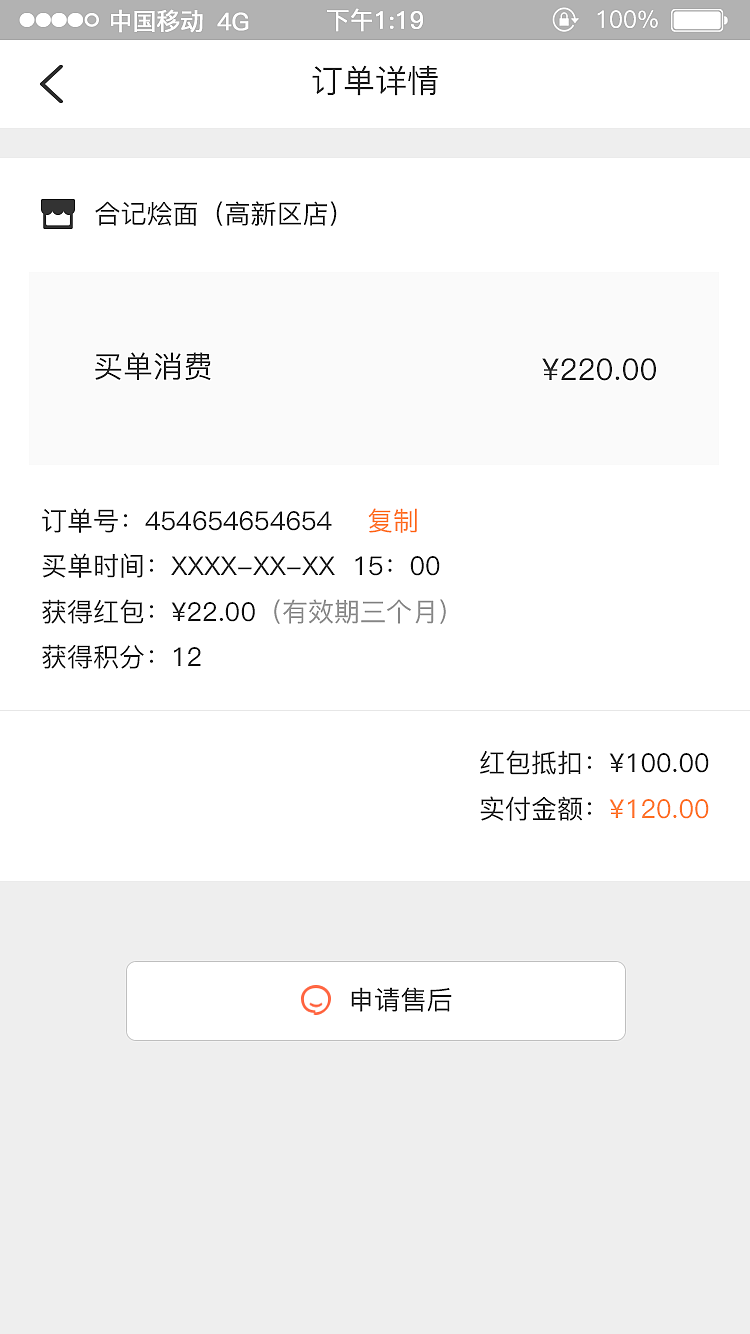
Task: Tap the 复制 link to copy the order number
Action: point(392,521)
